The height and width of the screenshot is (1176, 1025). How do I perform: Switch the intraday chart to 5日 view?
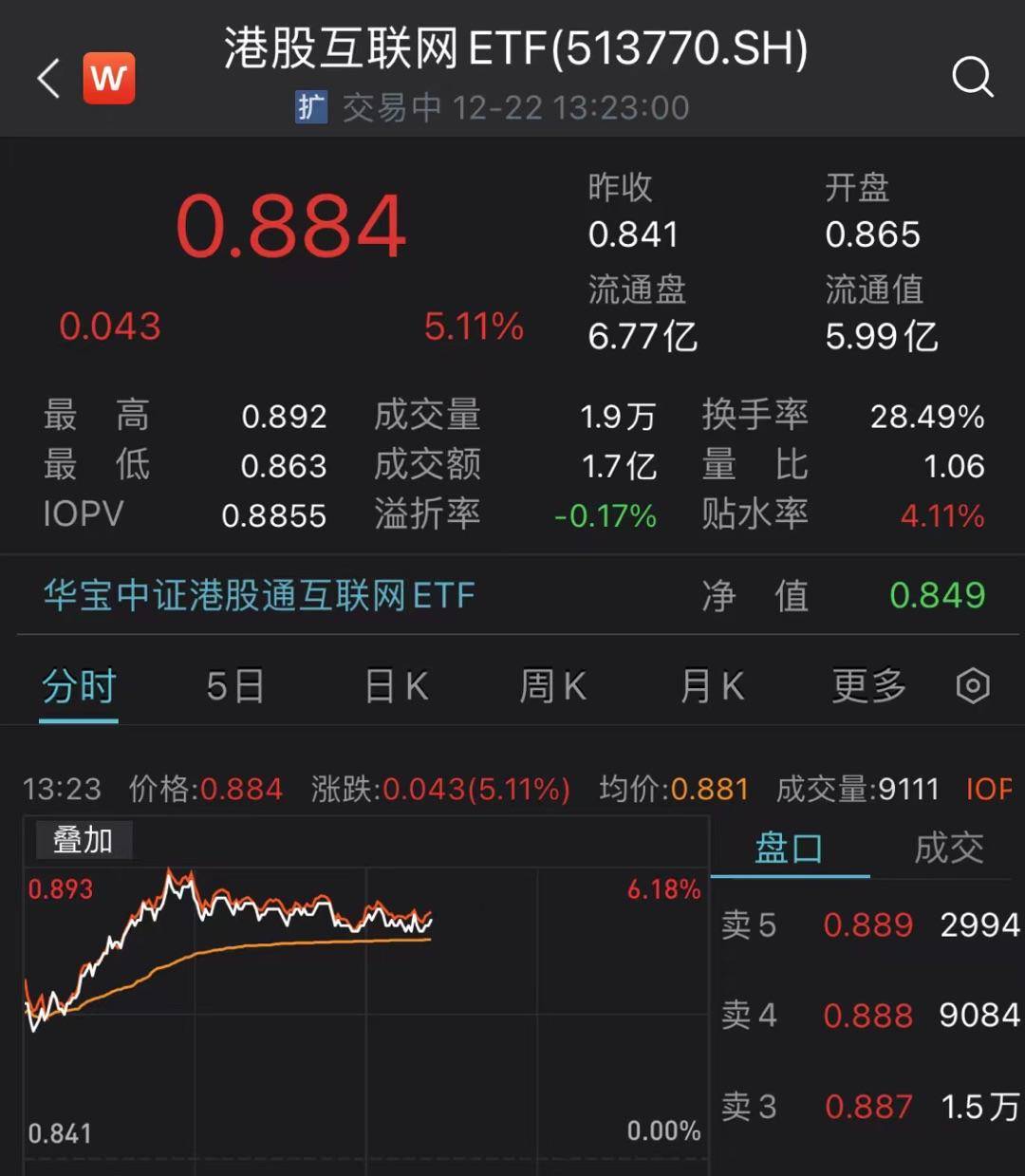coord(235,685)
